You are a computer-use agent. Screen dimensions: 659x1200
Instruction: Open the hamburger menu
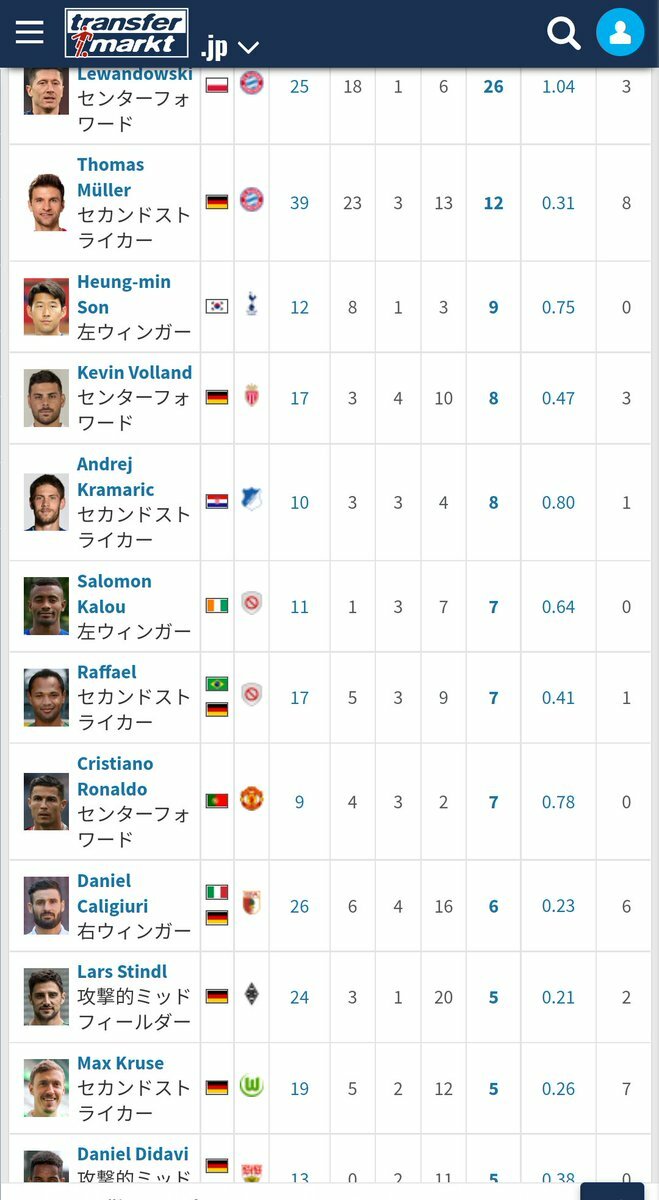coord(30,32)
